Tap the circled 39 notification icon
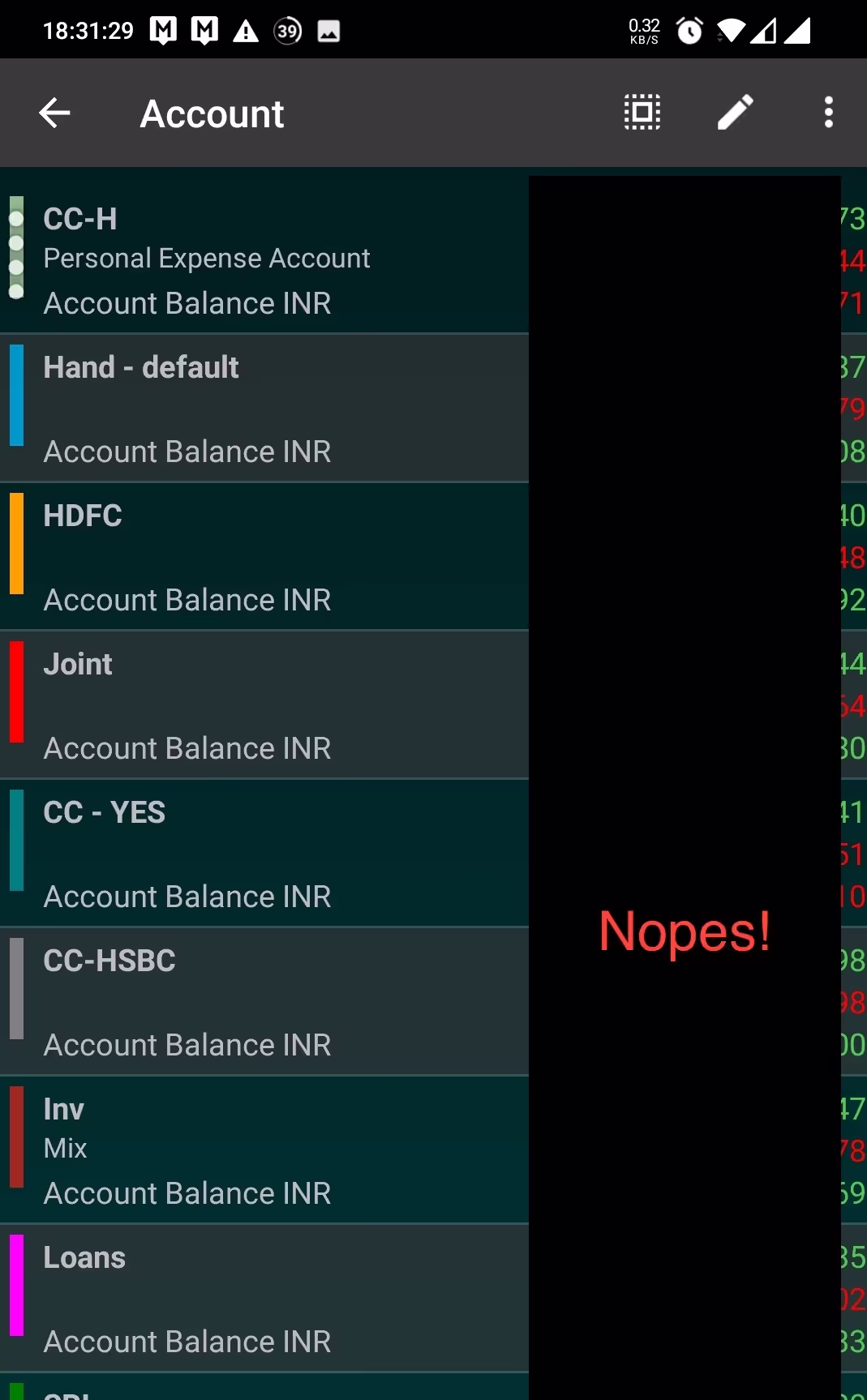The width and height of the screenshot is (867, 1400). [x=286, y=29]
